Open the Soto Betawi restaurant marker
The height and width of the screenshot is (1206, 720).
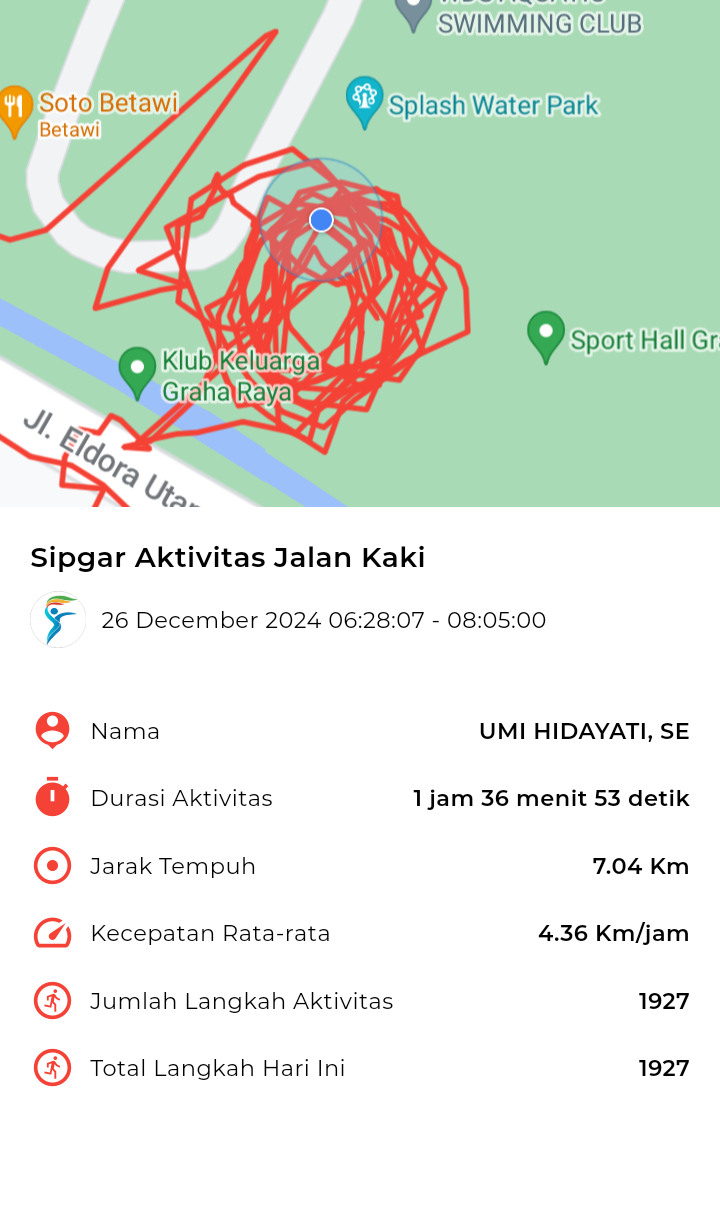(14, 110)
